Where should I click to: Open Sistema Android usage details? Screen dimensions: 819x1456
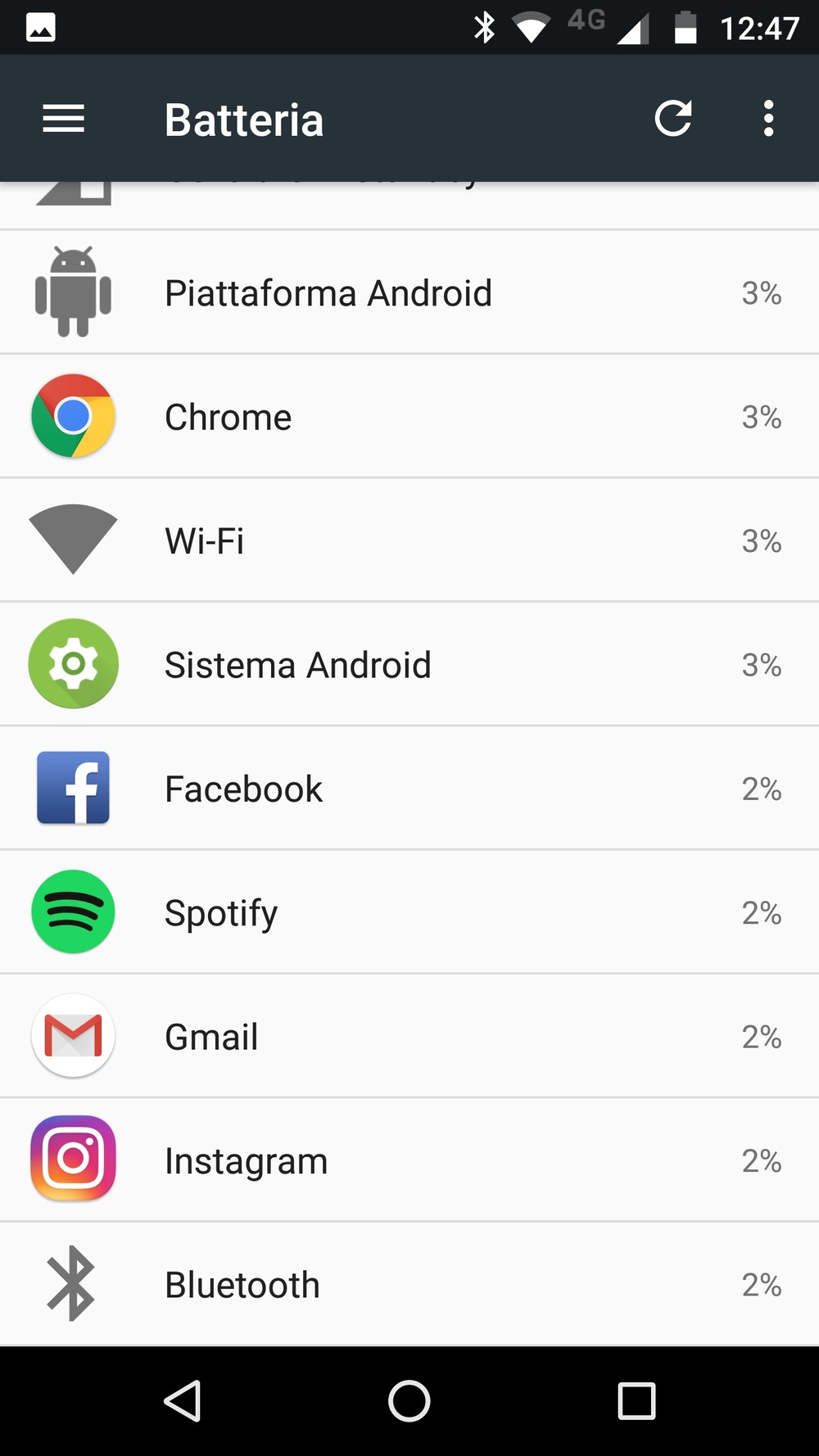[x=409, y=664]
